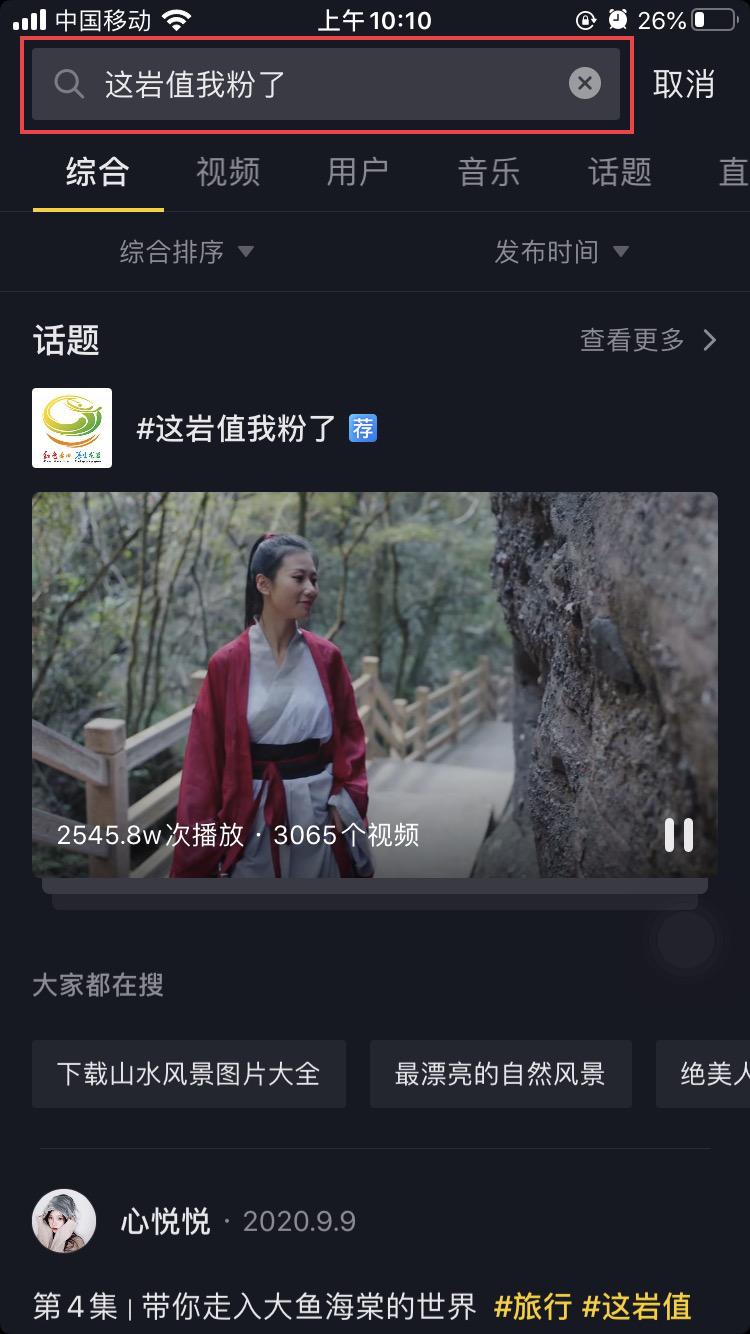Open the 综合排序 sort dropdown

(186, 252)
